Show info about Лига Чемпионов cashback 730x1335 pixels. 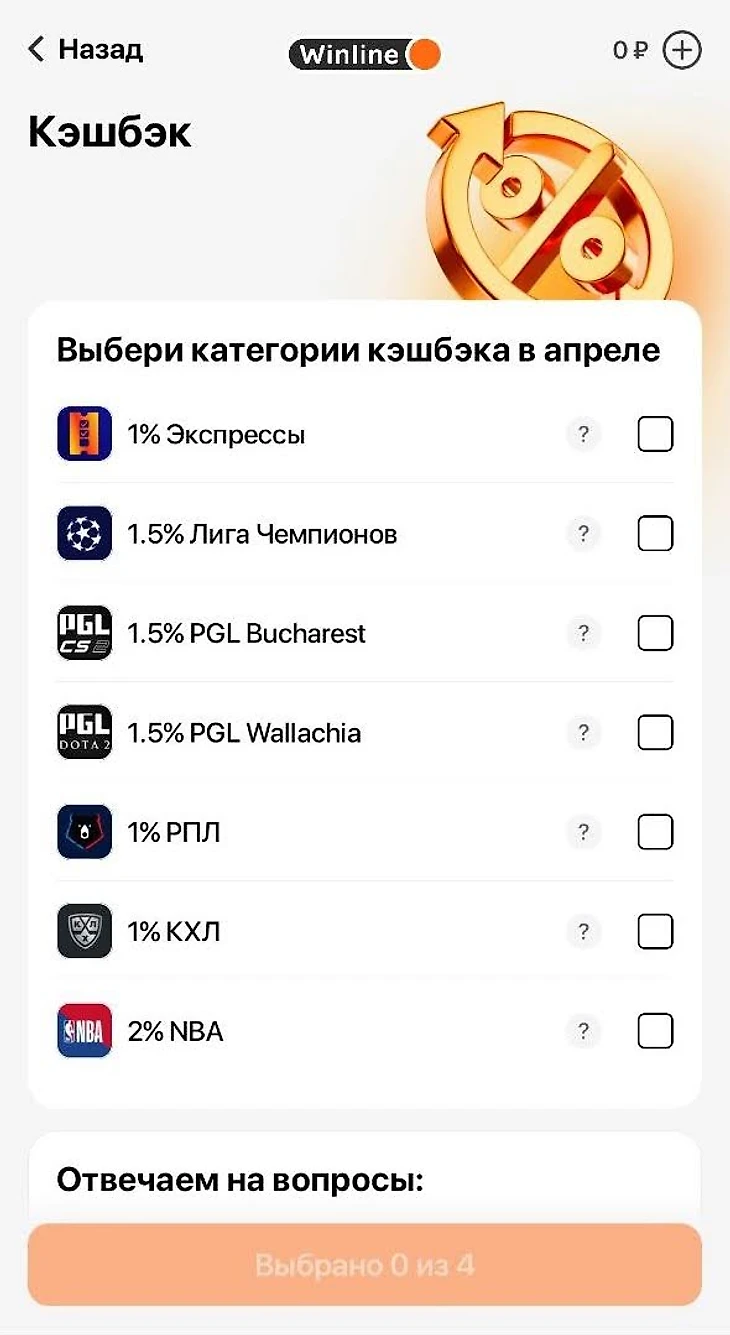[584, 534]
